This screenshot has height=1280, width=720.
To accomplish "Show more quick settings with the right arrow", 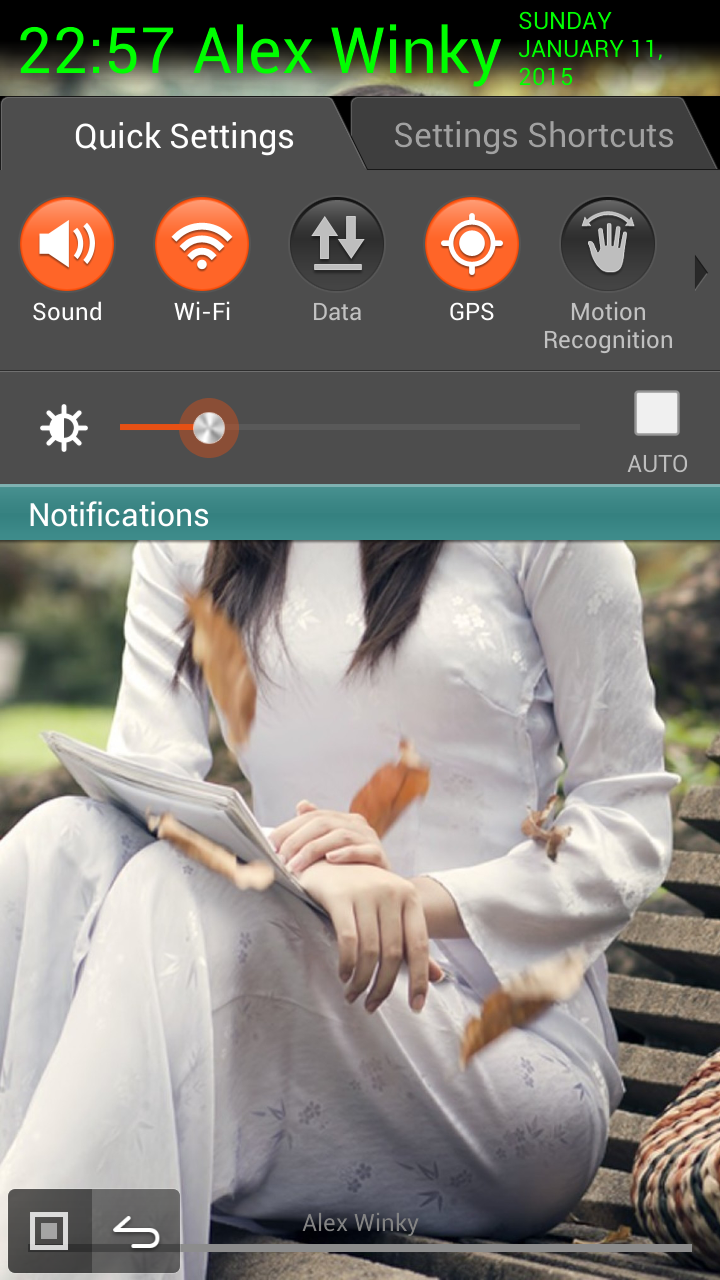I will point(701,272).
